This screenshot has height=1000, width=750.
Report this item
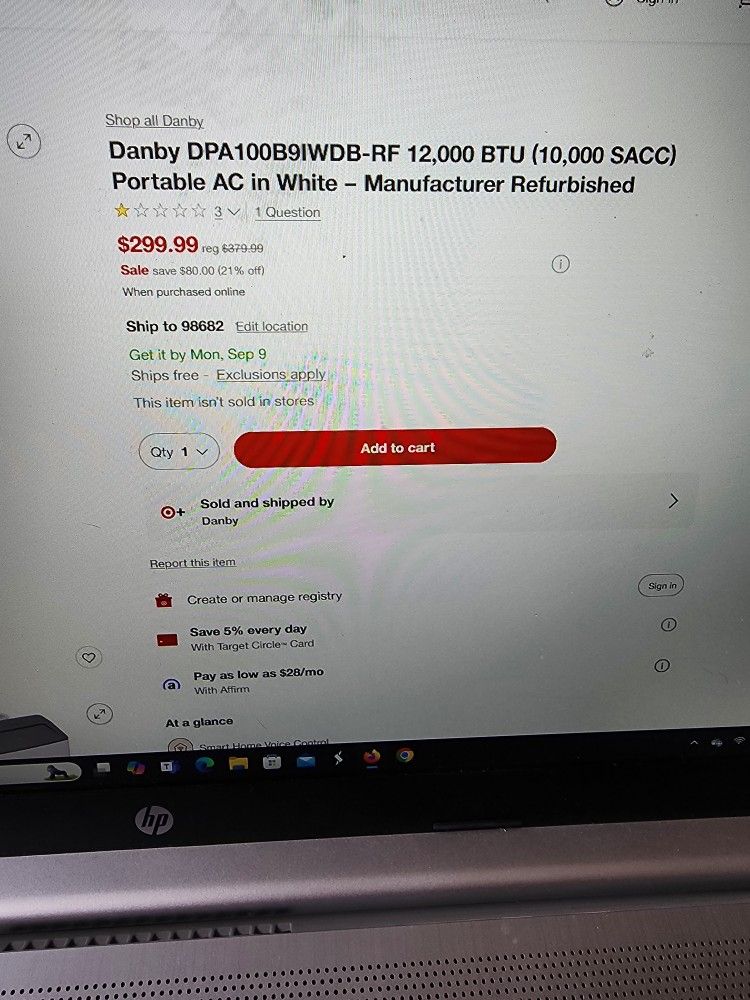point(193,563)
